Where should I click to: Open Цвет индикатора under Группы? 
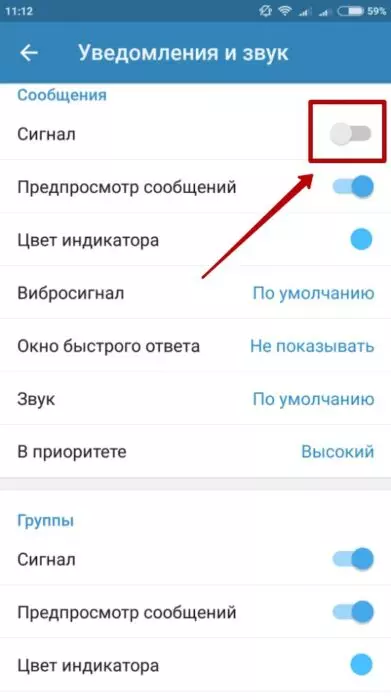point(196,665)
